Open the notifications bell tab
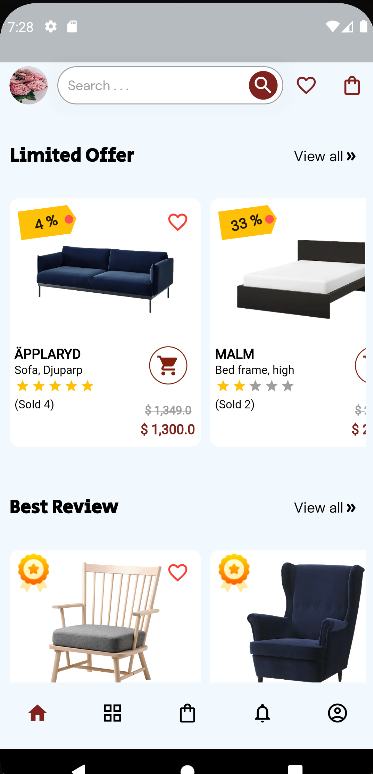This screenshot has height=774, width=373. tap(262, 713)
